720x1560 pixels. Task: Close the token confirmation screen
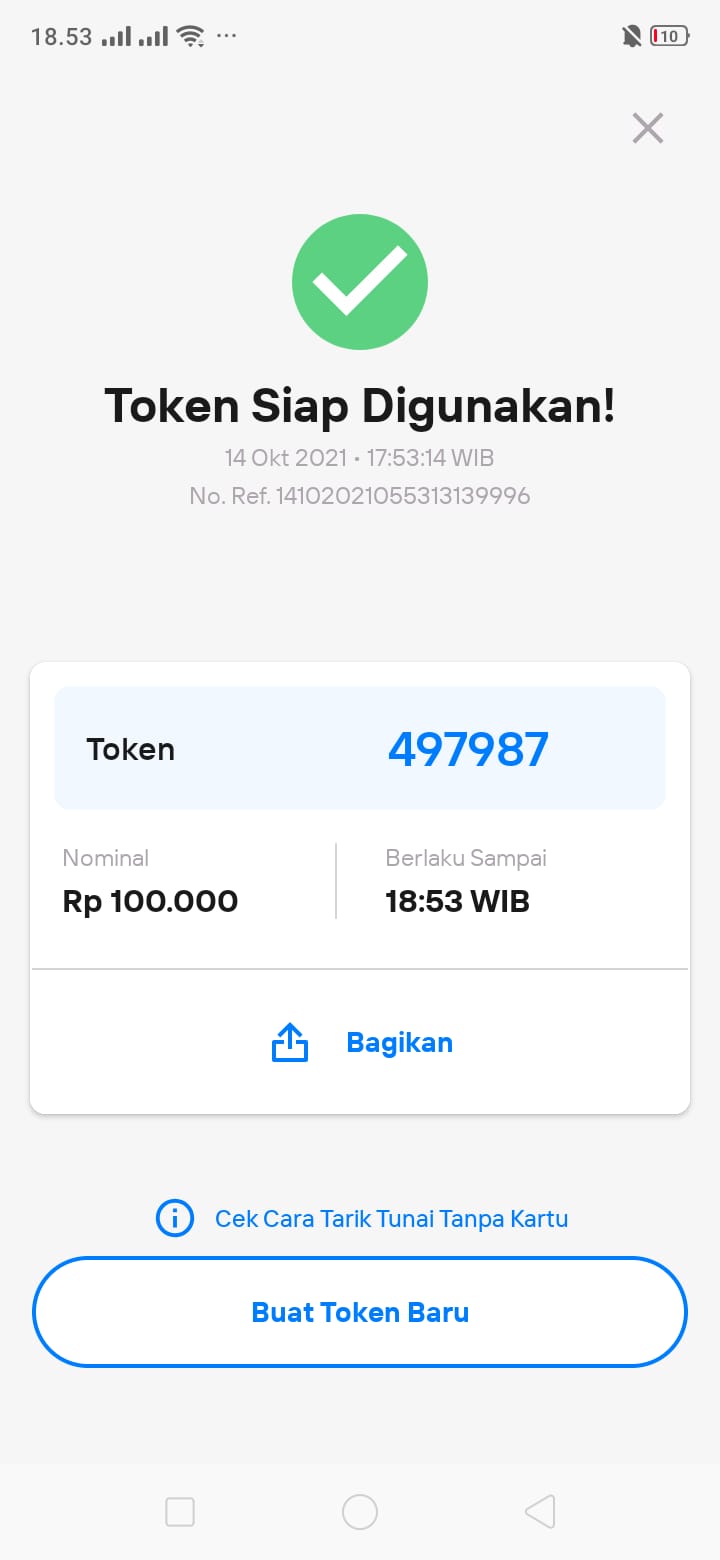click(x=648, y=128)
